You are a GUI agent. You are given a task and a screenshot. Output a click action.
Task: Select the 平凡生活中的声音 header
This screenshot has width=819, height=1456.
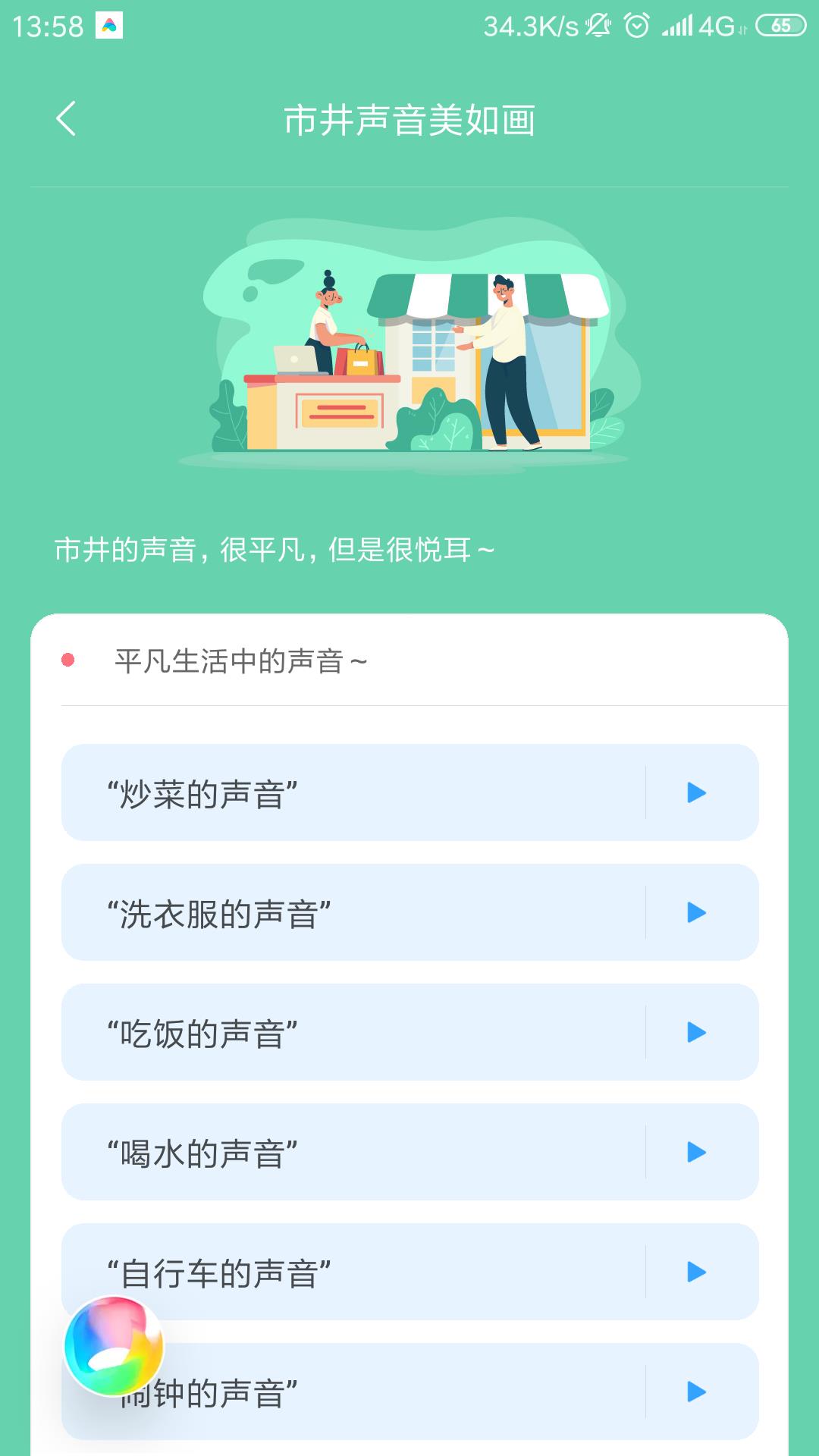[x=237, y=660]
